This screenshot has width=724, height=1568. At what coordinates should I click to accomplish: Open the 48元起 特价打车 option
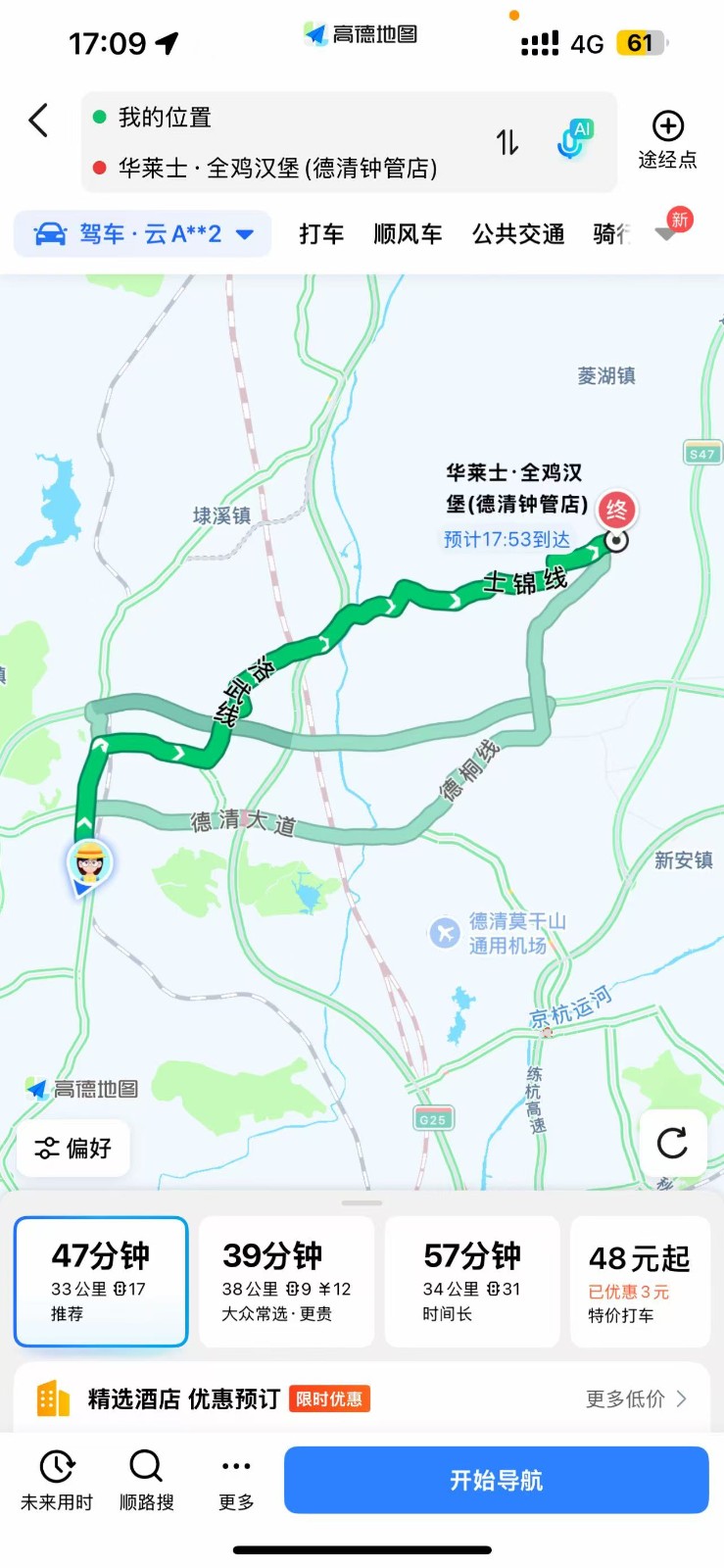coord(640,1282)
